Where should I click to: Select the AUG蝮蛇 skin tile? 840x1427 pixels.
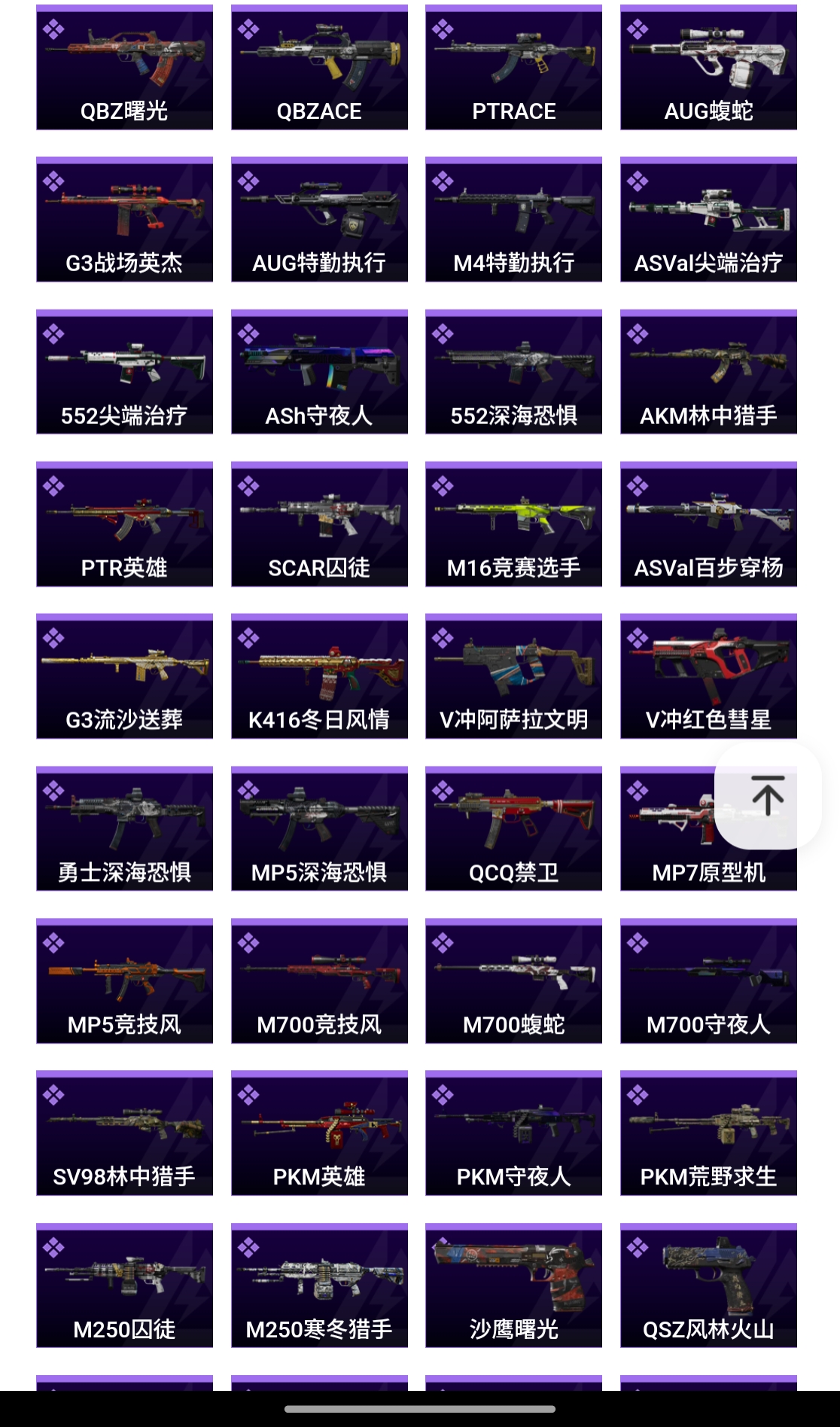pos(708,68)
